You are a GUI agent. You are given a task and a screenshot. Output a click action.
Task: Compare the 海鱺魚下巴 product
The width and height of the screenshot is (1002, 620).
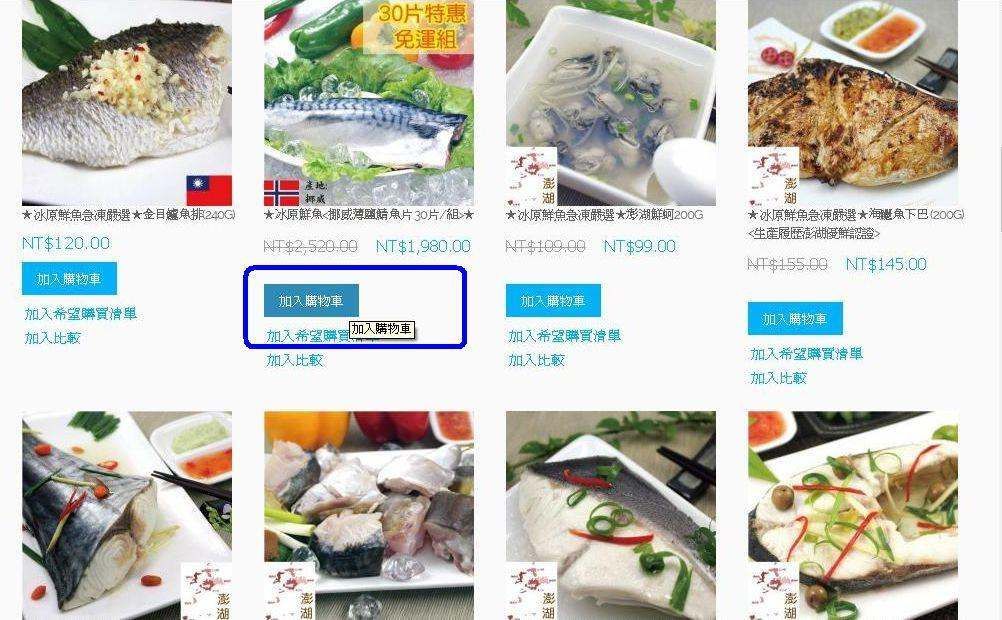tap(779, 378)
